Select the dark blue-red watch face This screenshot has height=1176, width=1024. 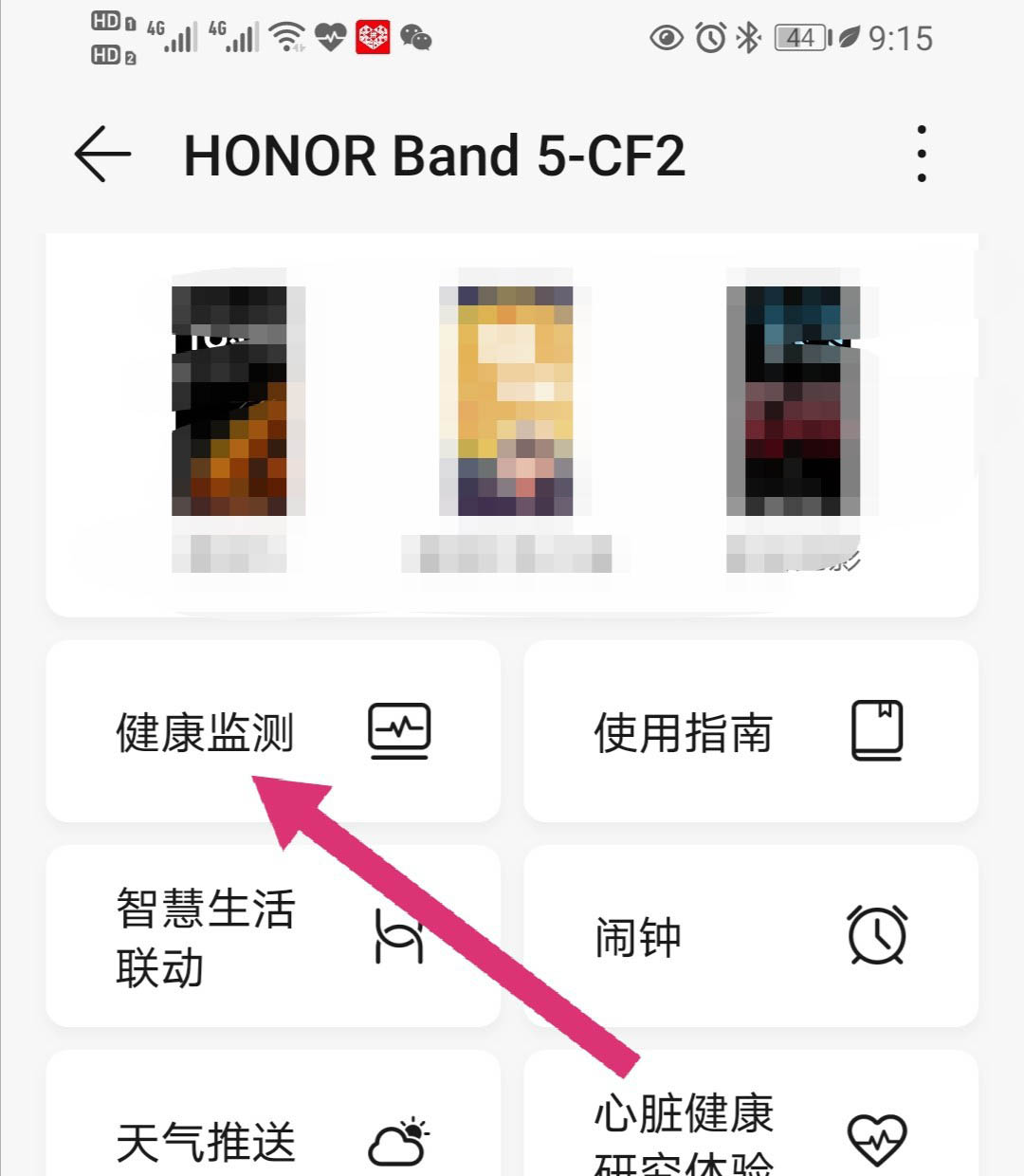(x=794, y=402)
